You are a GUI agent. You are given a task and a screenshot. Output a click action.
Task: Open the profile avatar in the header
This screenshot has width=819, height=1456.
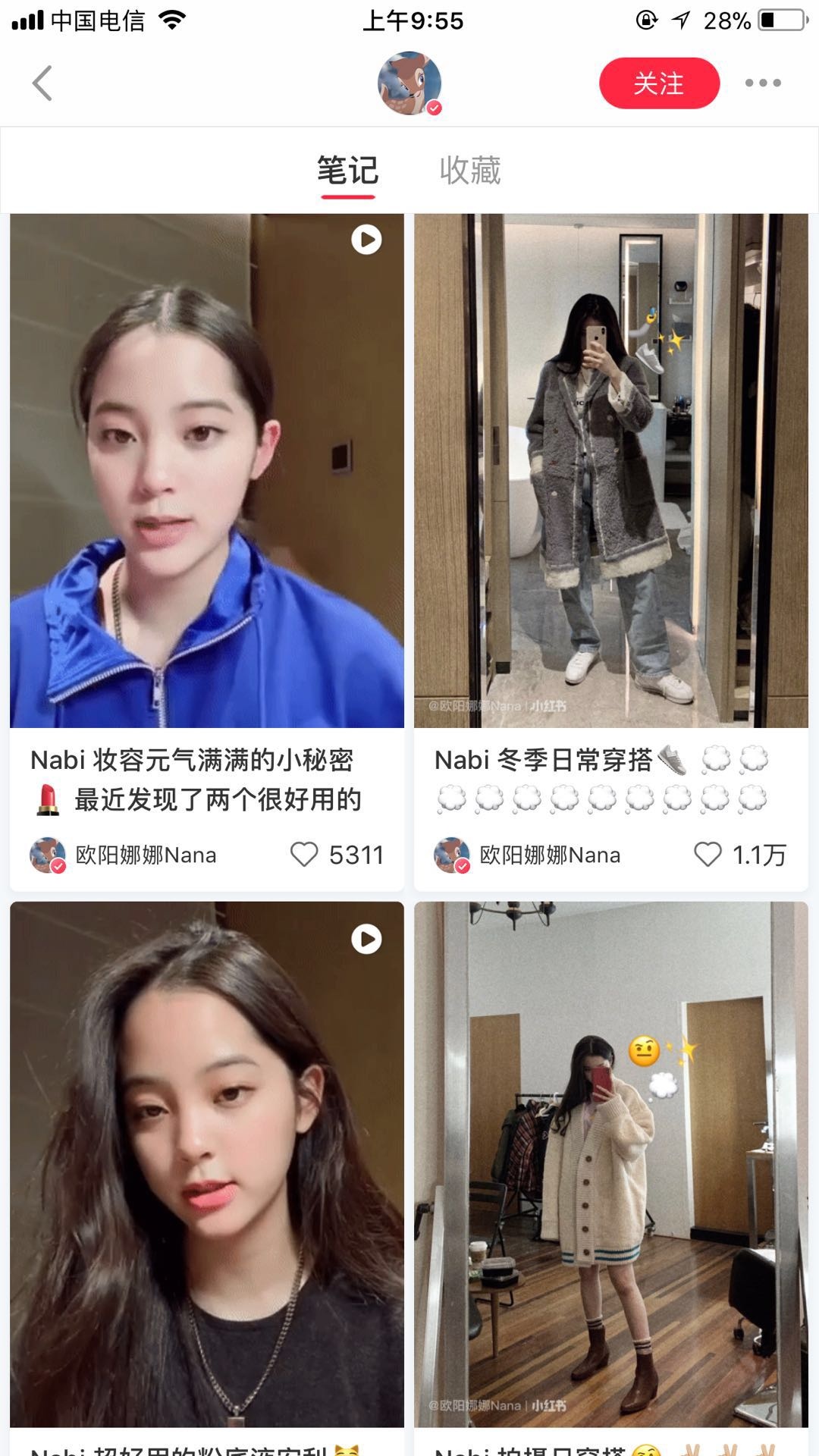pos(409,83)
